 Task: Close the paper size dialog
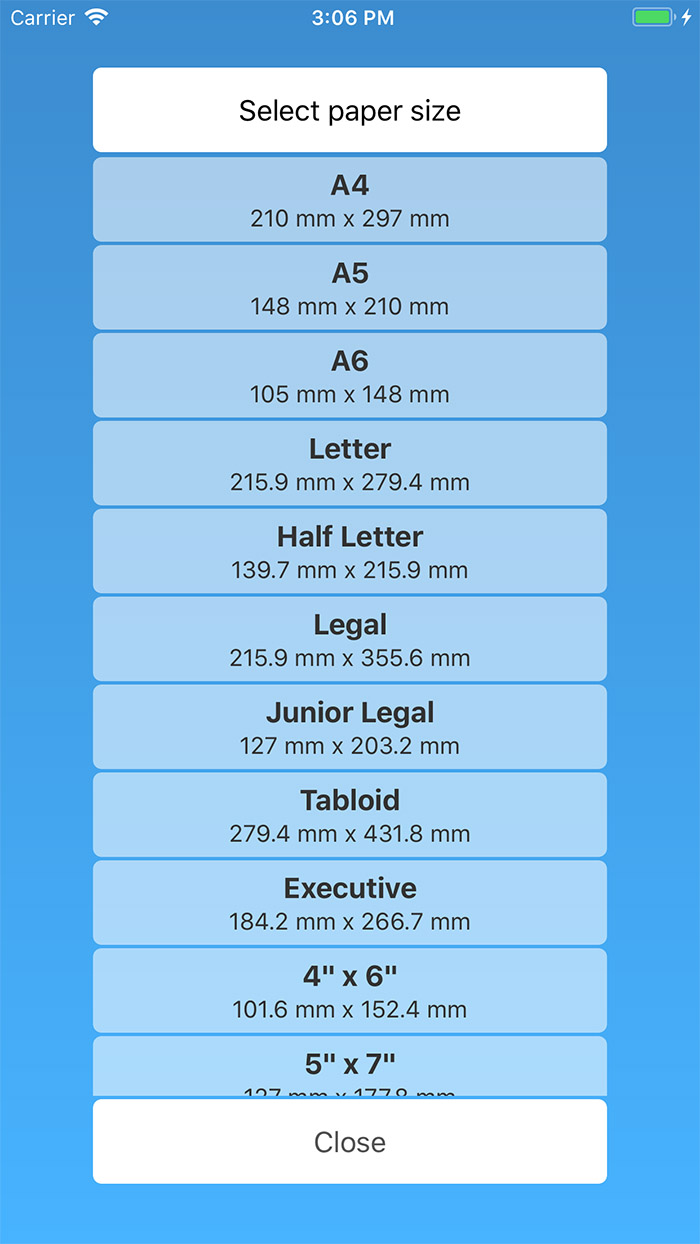click(x=350, y=1142)
